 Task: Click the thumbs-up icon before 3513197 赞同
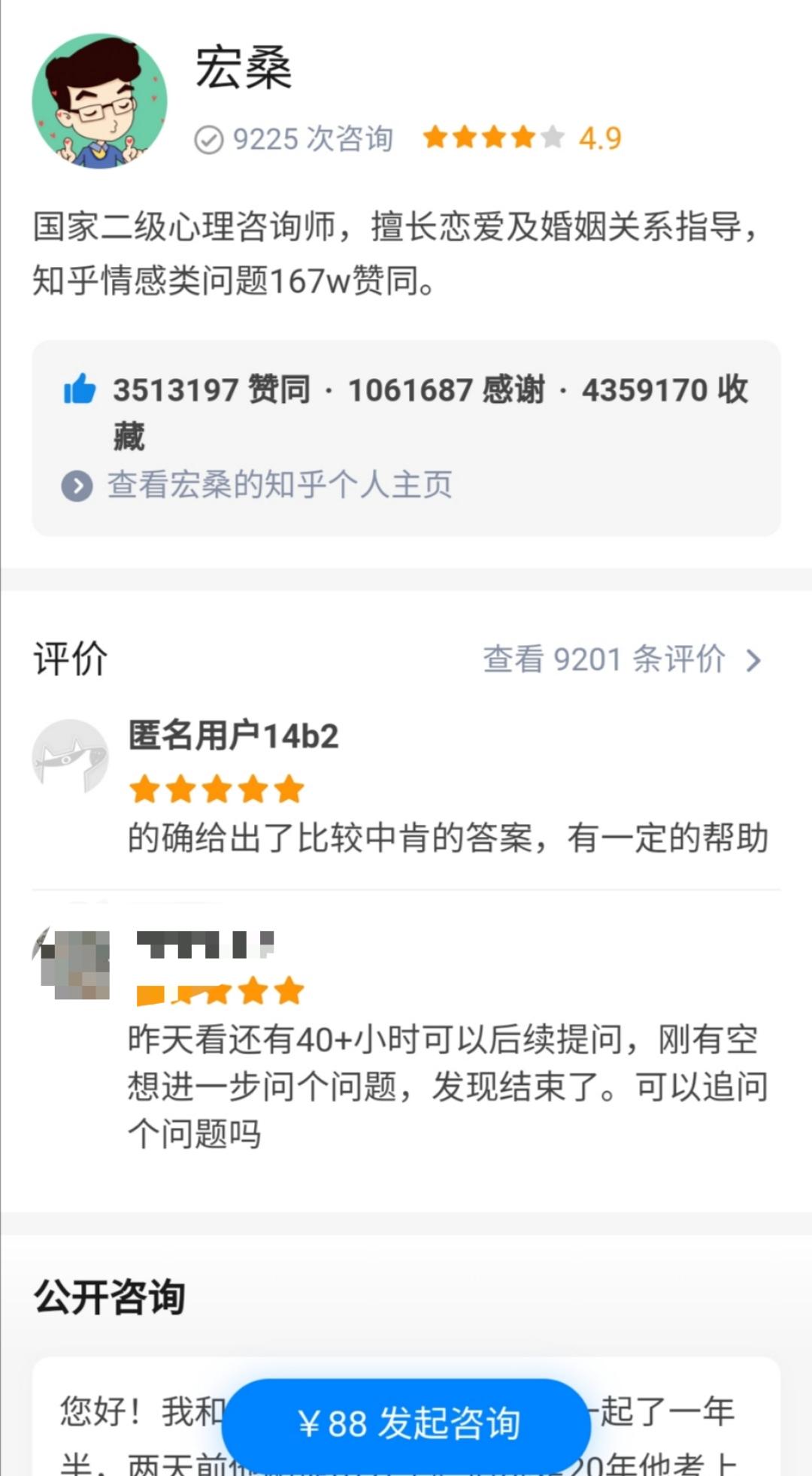point(80,389)
